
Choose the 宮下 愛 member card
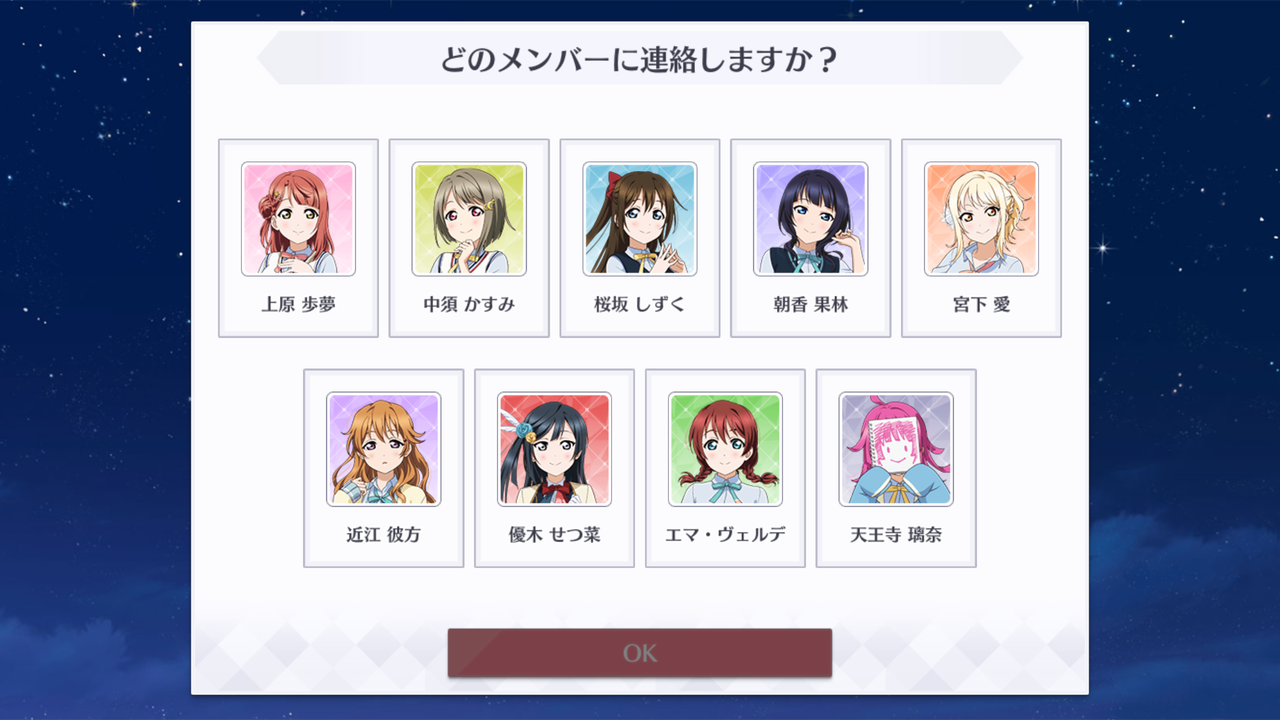pyautogui.click(x=981, y=238)
